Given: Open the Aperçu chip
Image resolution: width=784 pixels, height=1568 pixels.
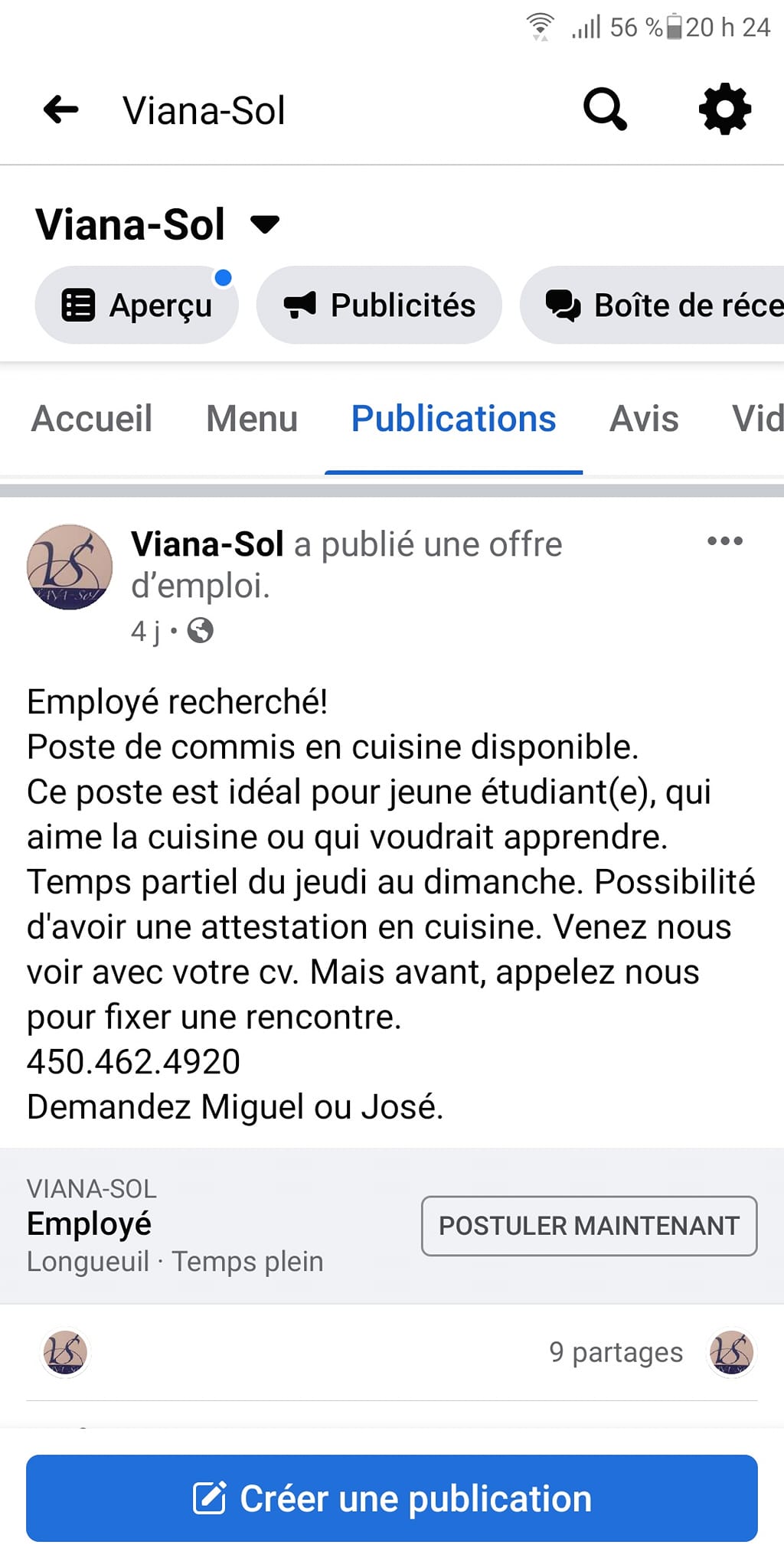Looking at the screenshot, I should pyautogui.click(x=136, y=305).
